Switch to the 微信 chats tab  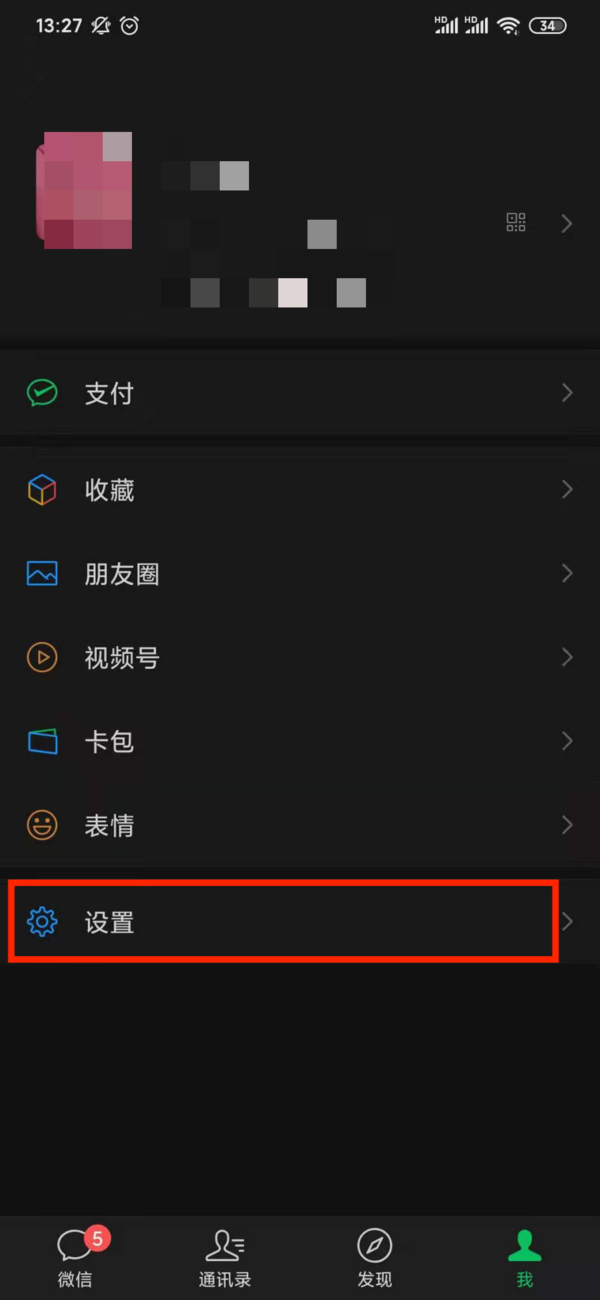[x=75, y=1257]
